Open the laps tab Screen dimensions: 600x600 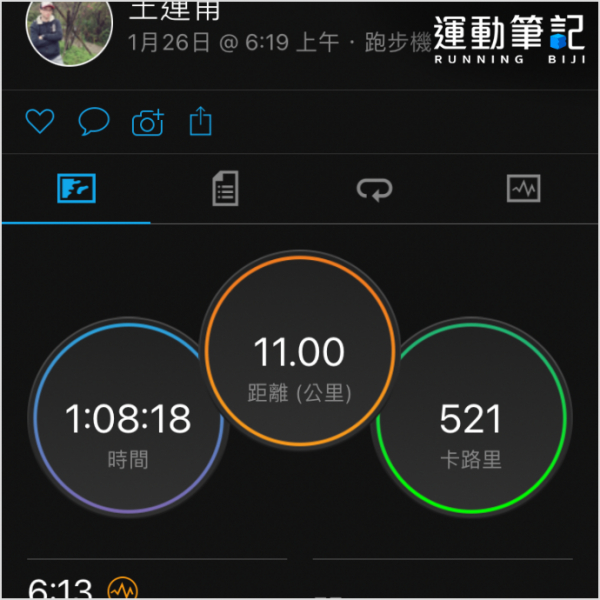(376, 188)
